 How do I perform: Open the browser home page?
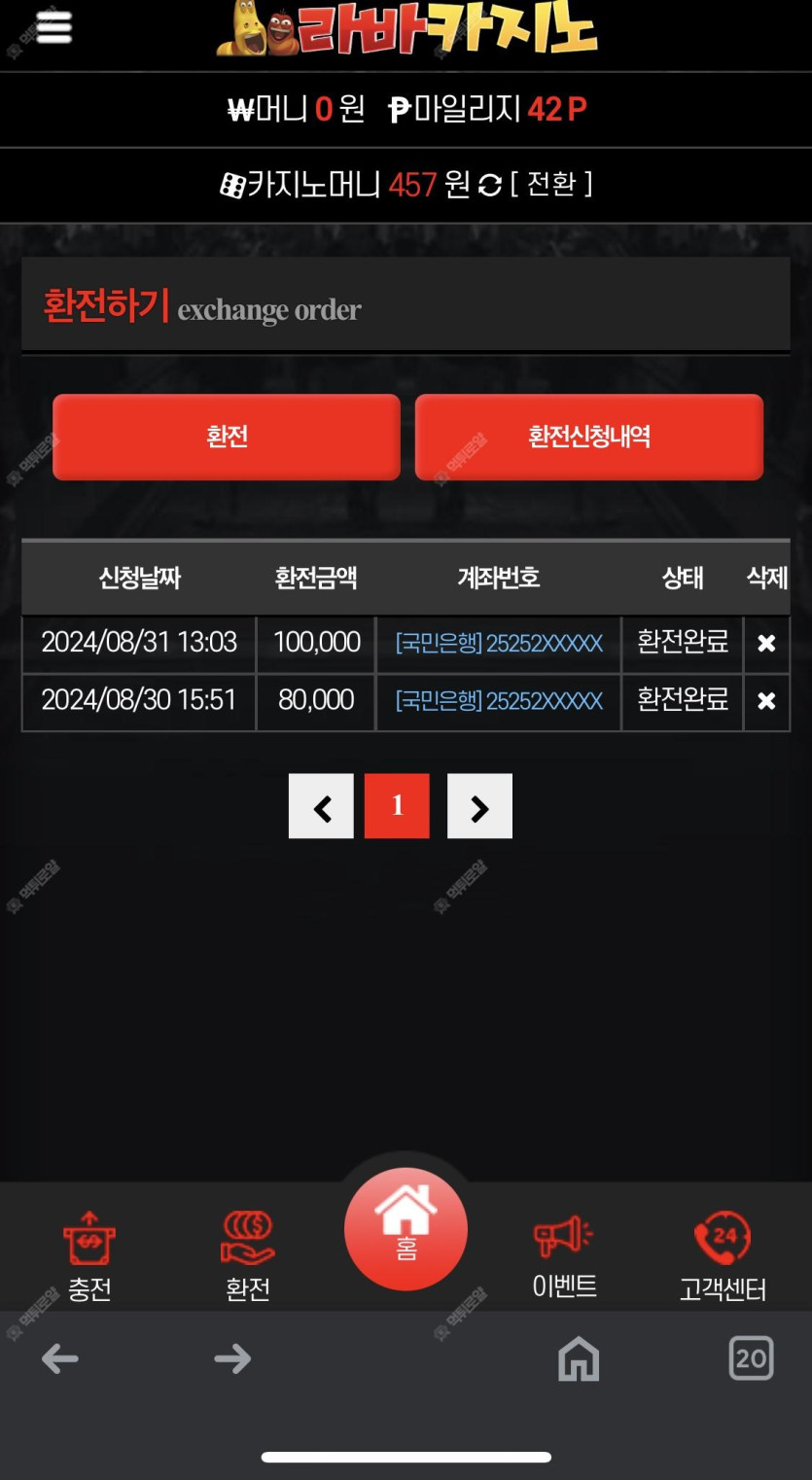tap(579, 1358)
